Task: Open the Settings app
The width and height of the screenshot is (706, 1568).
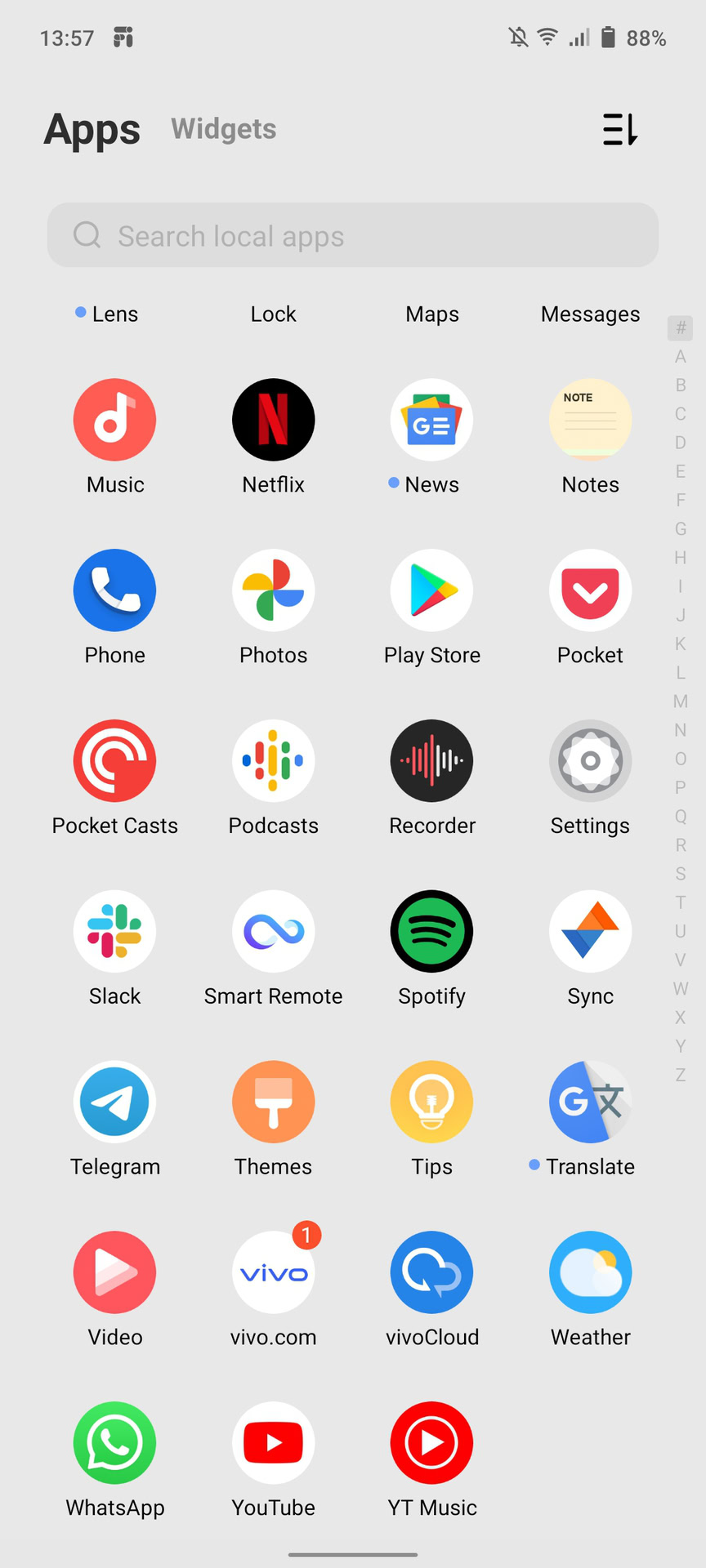Action: (590, 761)
